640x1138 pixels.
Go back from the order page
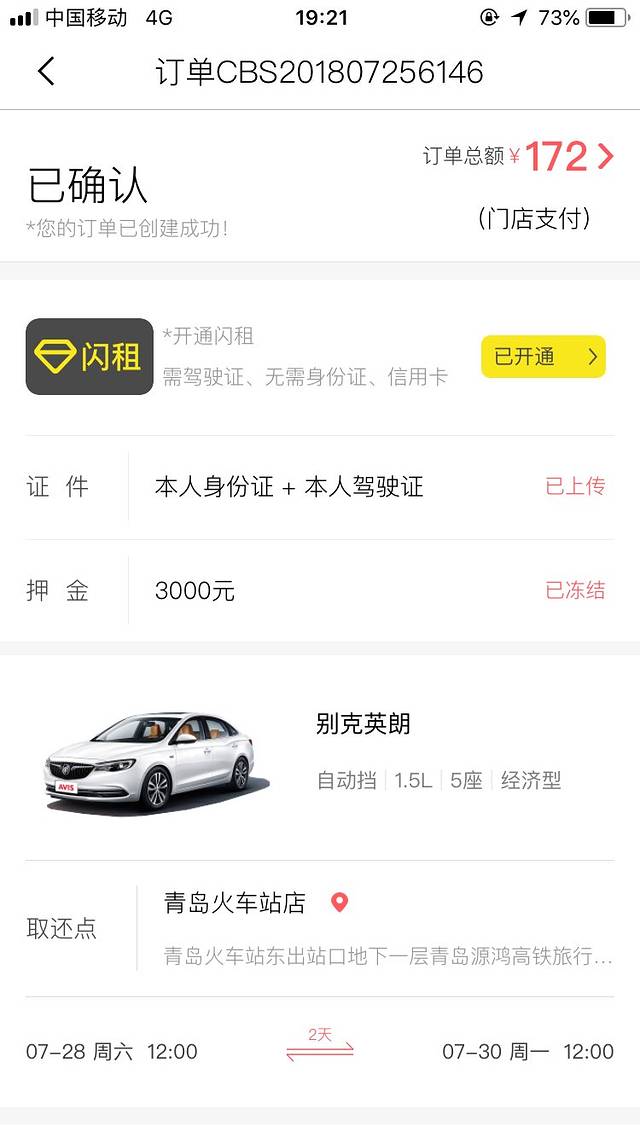[46, 71]
